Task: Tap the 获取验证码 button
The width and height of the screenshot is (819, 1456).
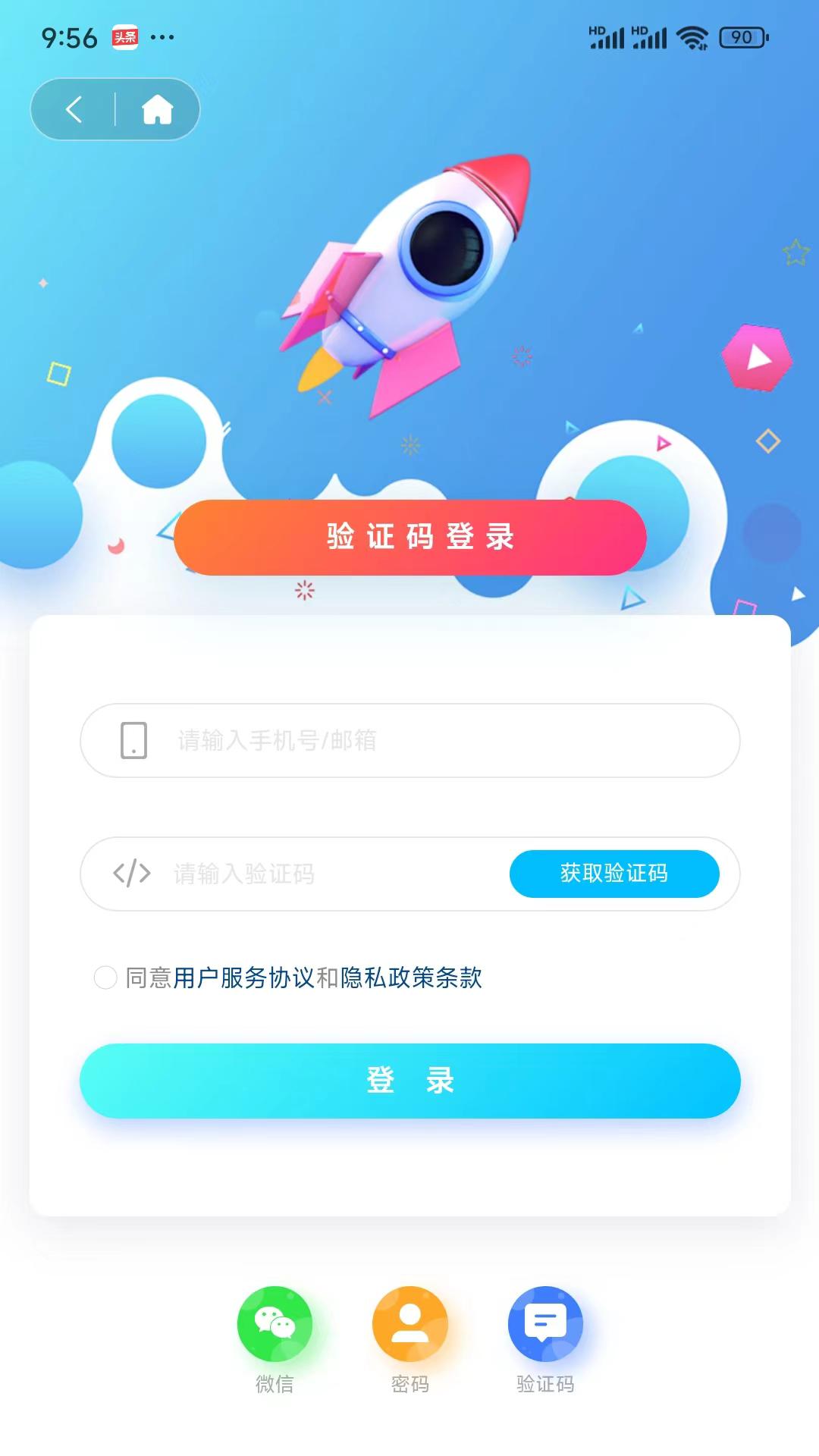Action: pyautogui.click(x=614, y=874)
